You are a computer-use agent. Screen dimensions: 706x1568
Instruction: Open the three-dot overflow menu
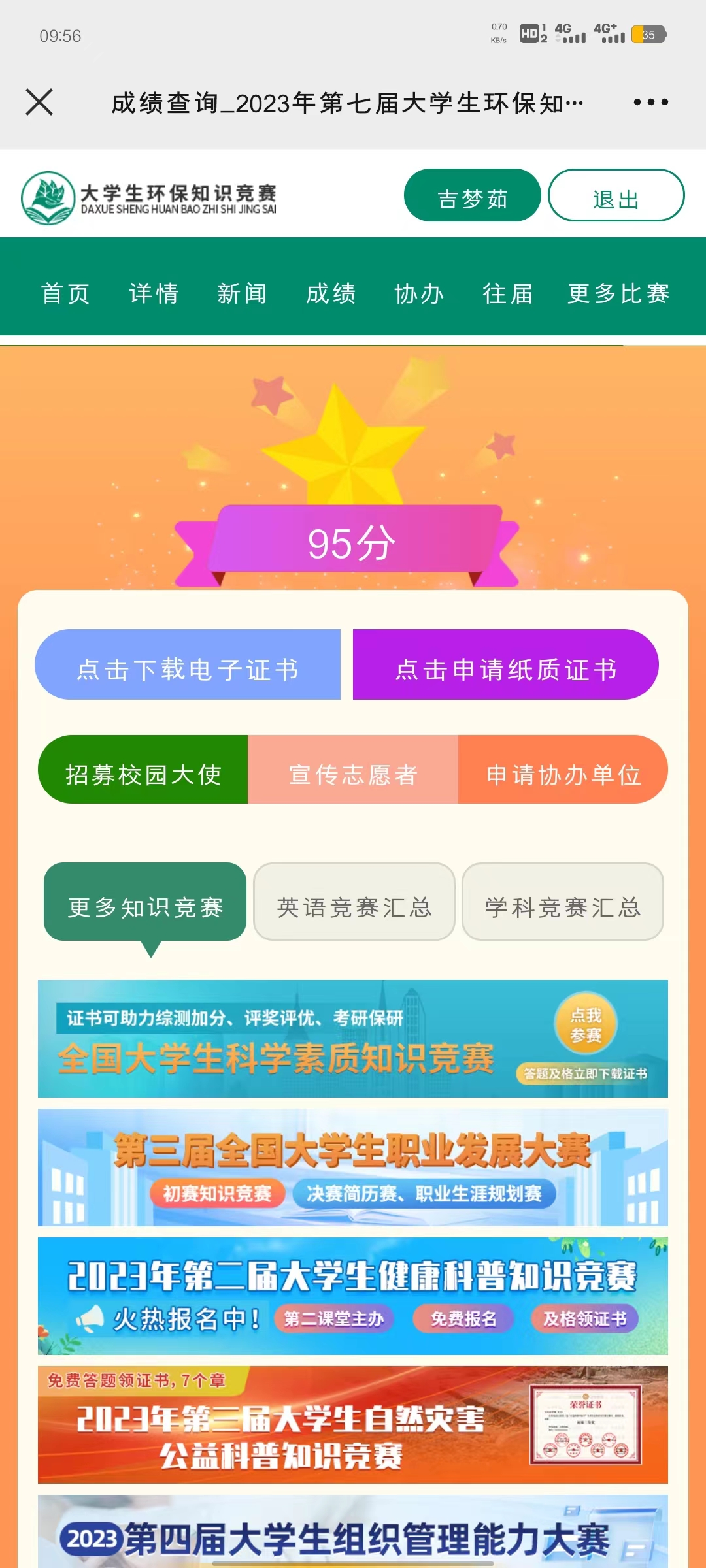pos(650,103)
